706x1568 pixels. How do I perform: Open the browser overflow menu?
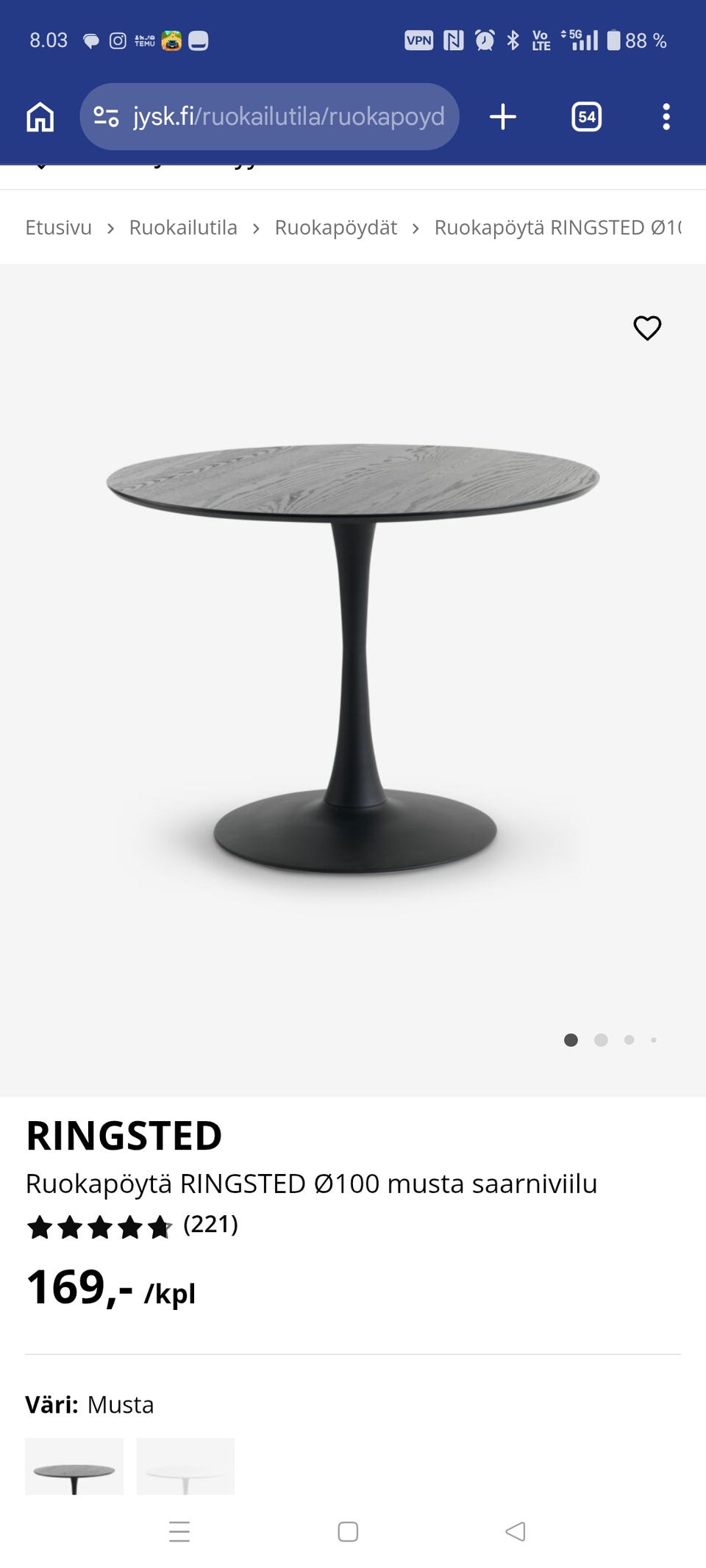tap(666, 117)
